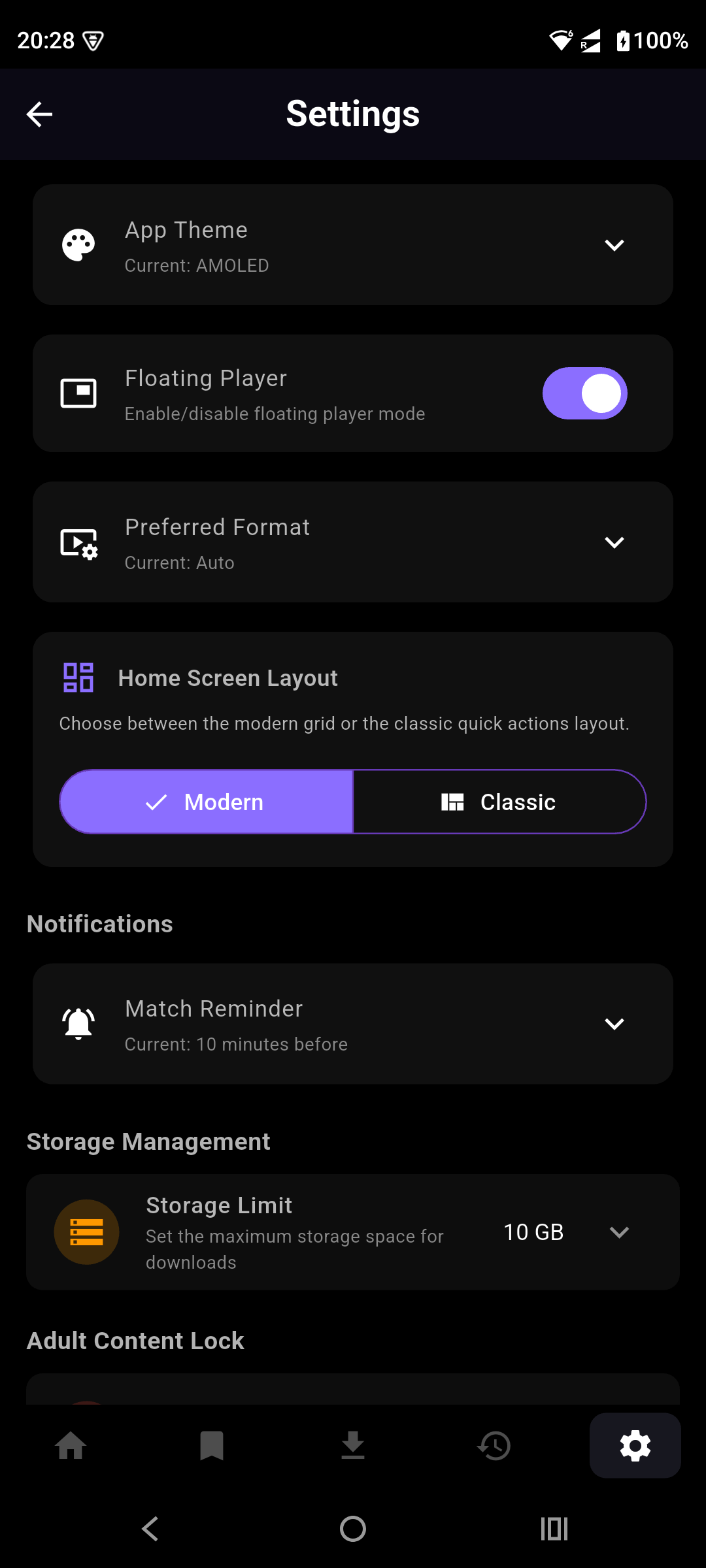Tap the back arrow in the header
Viewport: 706px width, 1568px height.
(39, 114)
